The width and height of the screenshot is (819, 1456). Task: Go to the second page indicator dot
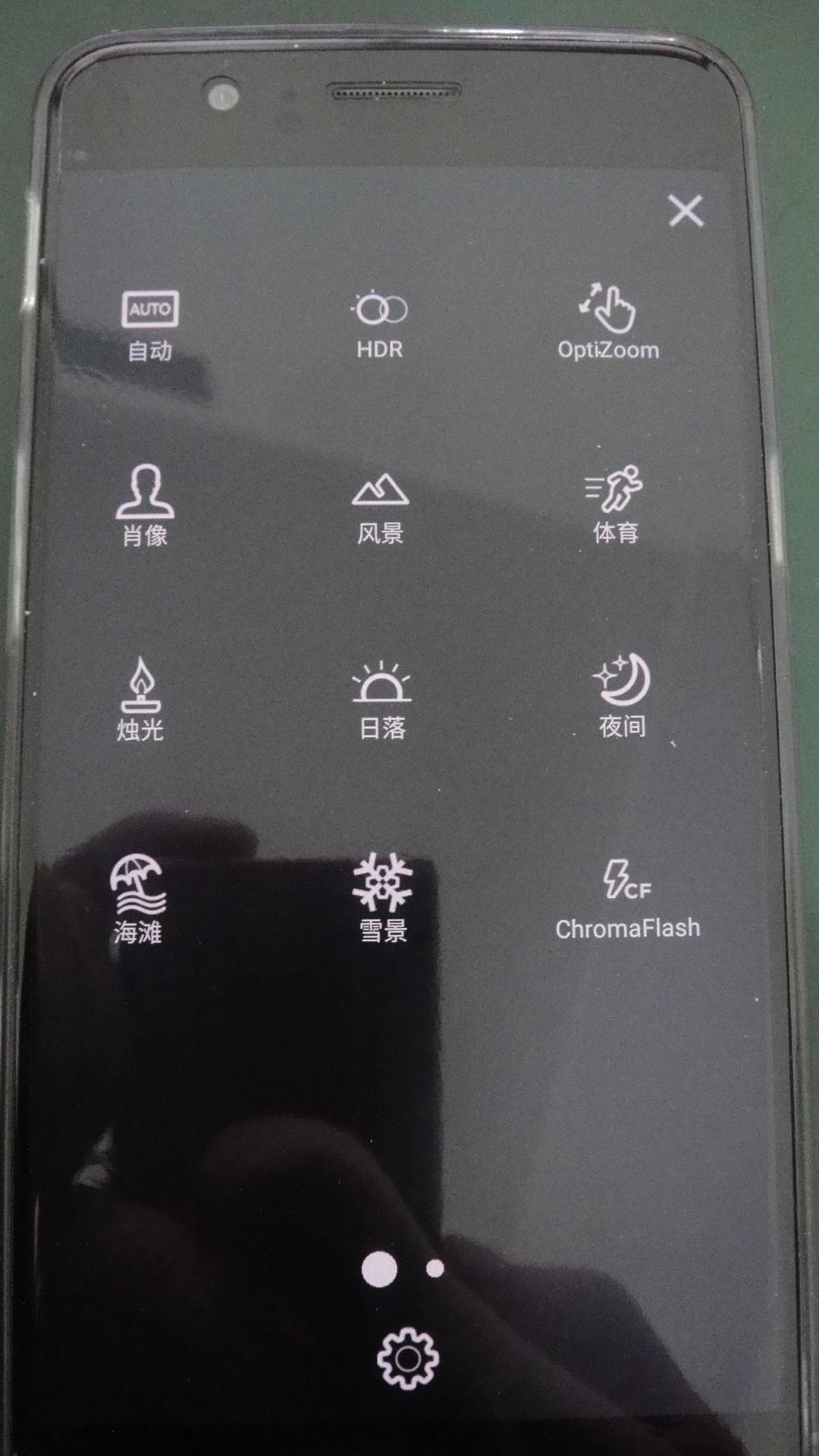(435, 1269)
